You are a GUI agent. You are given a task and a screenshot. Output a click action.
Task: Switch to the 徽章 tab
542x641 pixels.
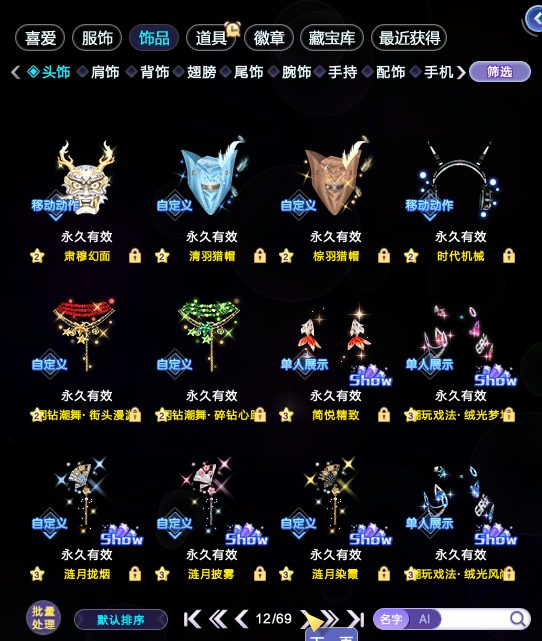coord(269,38)
